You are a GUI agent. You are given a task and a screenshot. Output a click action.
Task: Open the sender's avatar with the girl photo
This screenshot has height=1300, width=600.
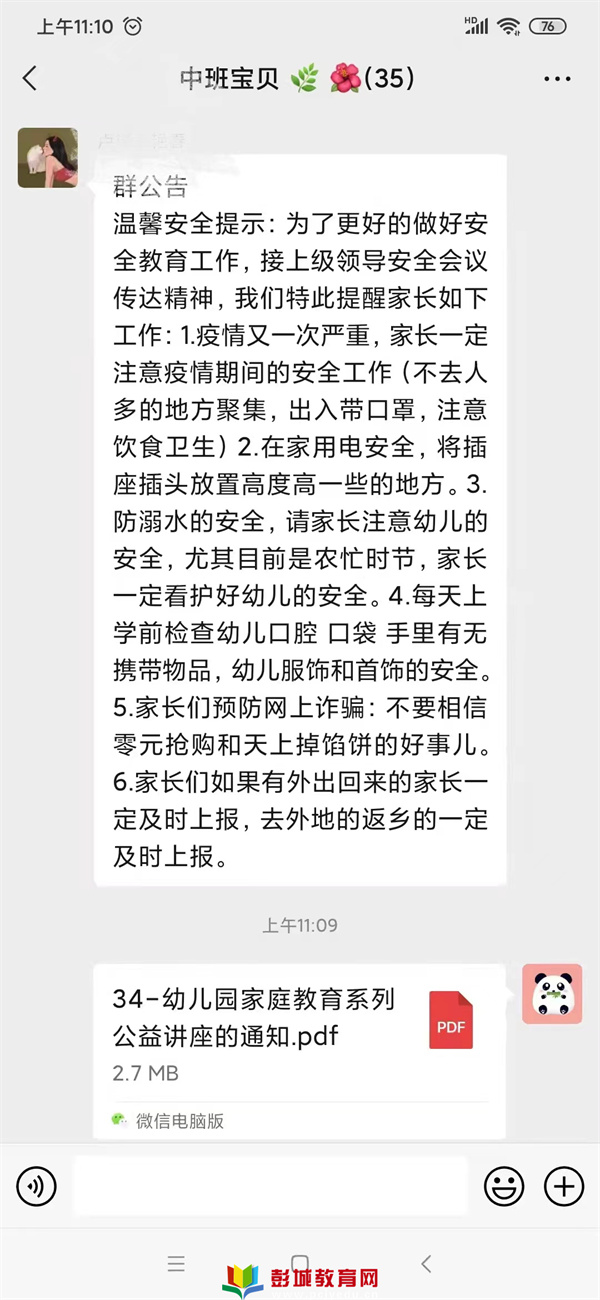tap(48, 157)
